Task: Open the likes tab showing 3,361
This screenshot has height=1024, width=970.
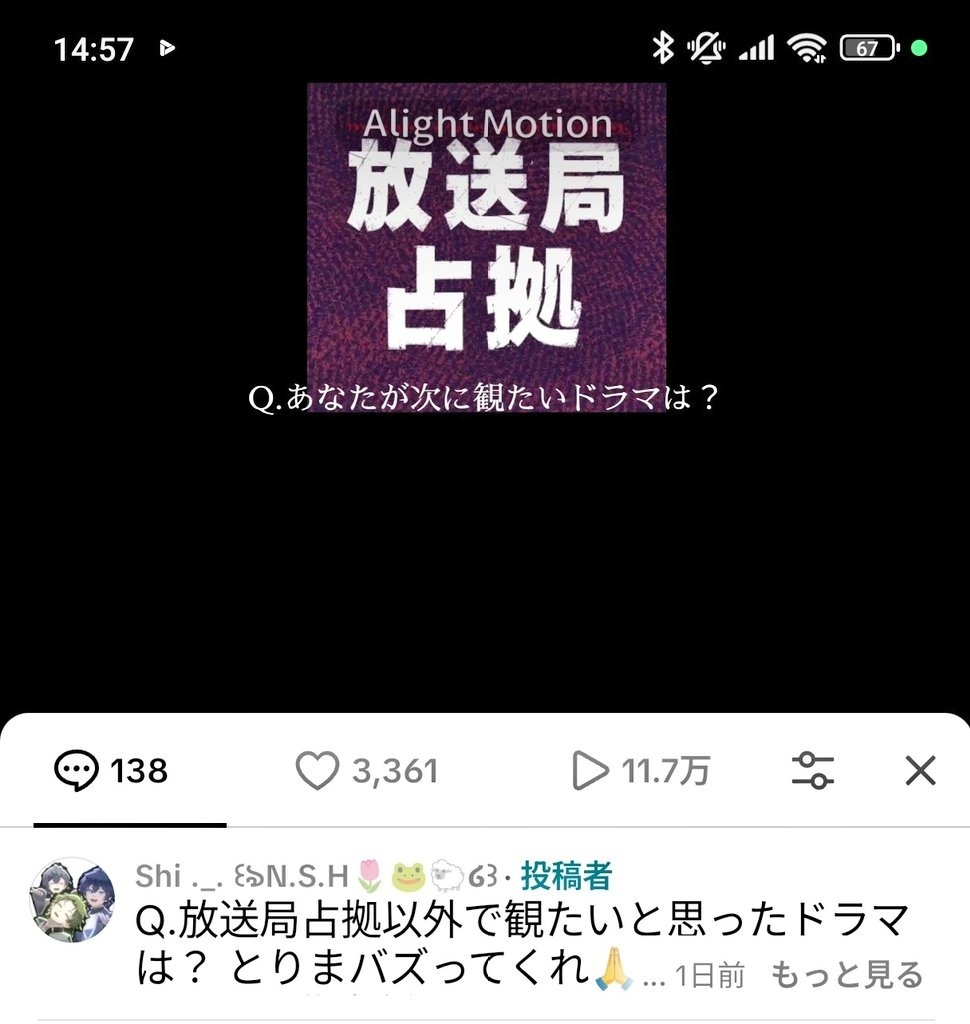Action: coord(367,771)
